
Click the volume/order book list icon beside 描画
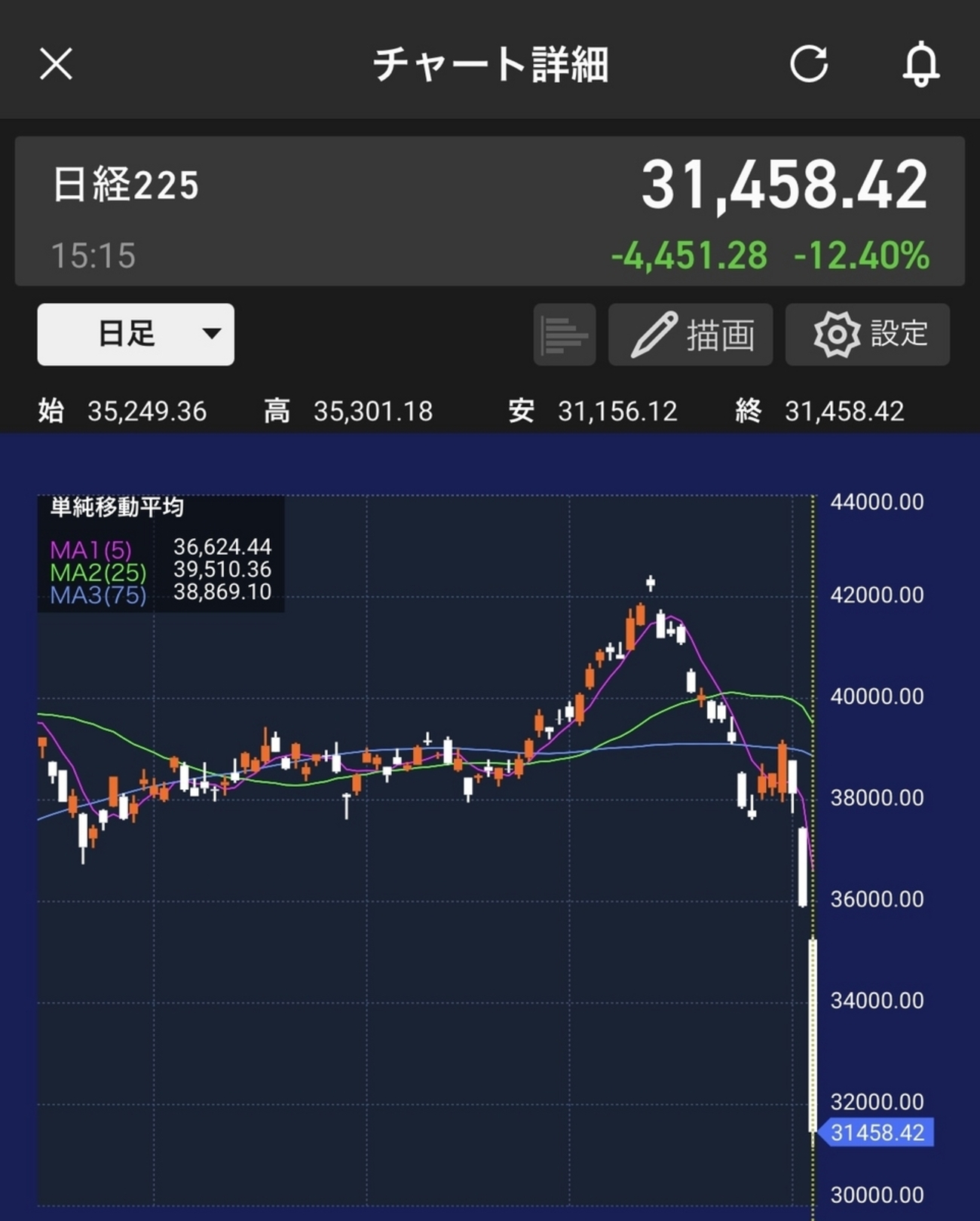pyautogui.click(x=564, y=335)
